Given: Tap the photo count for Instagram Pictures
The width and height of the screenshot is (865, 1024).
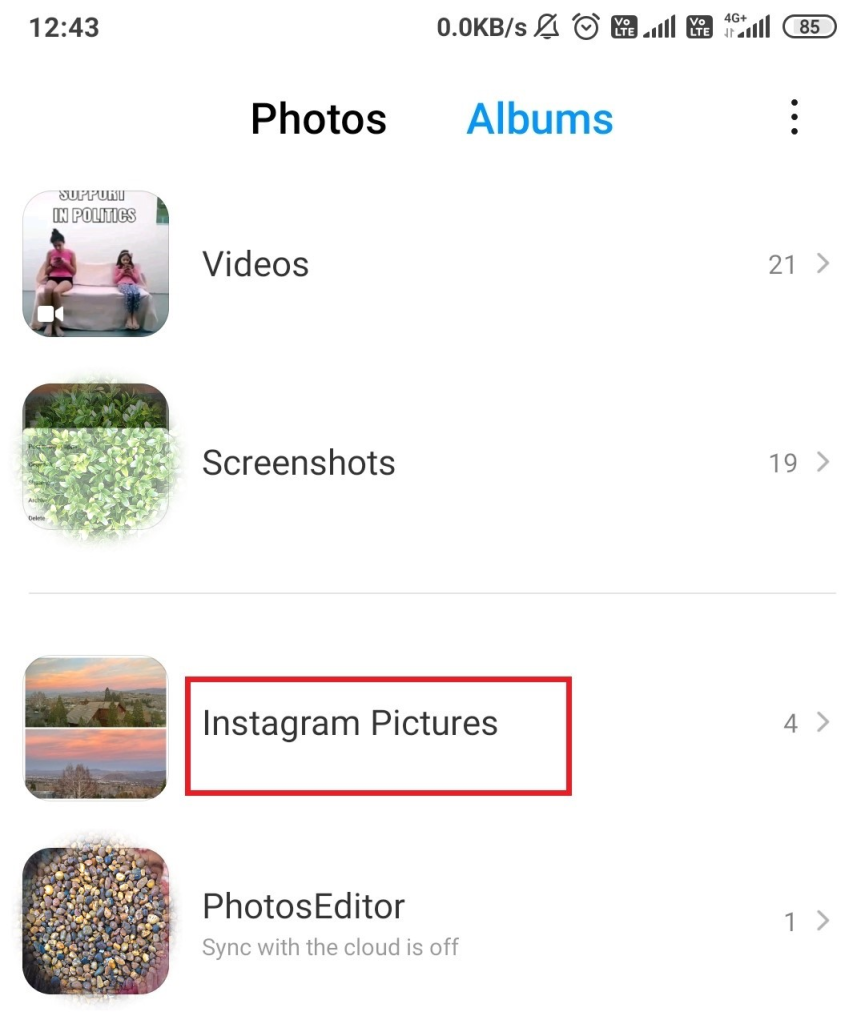Looking at the screenshot, I should tap(789, 723).
